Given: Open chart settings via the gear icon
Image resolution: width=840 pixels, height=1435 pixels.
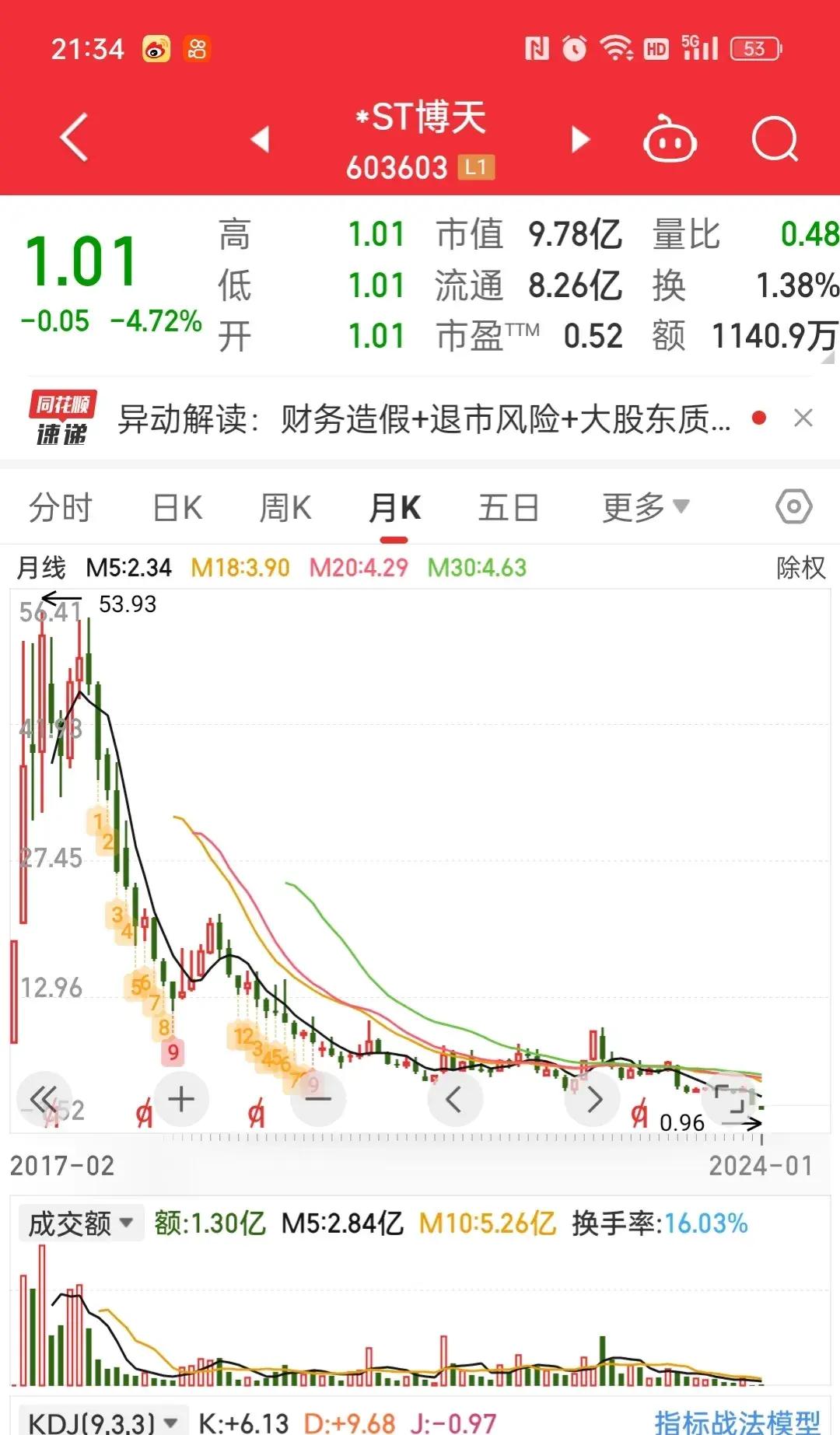Looking at the screenshot, I should pos(794,506).
